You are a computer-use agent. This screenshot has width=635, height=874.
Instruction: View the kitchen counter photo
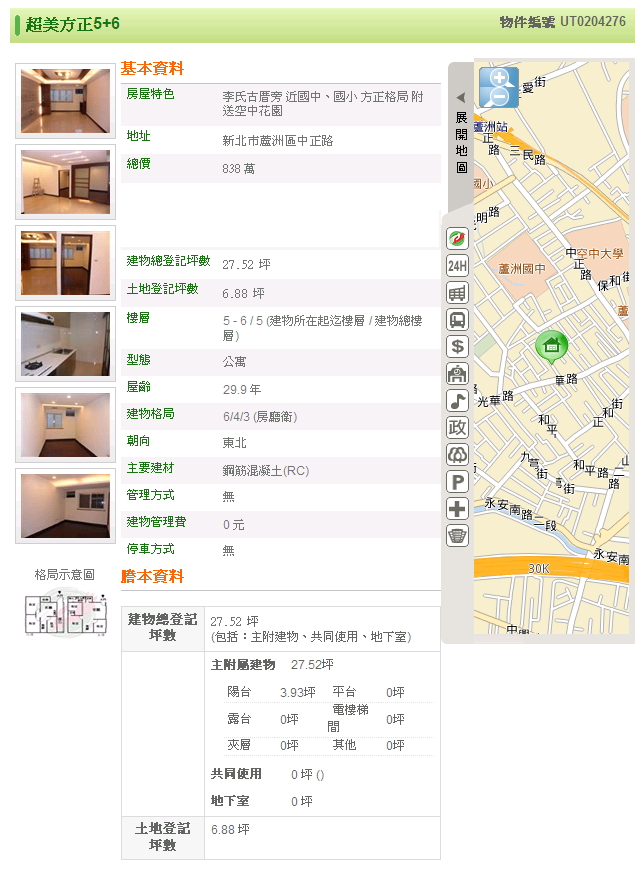pyautogui.click(x=65, y=344)
